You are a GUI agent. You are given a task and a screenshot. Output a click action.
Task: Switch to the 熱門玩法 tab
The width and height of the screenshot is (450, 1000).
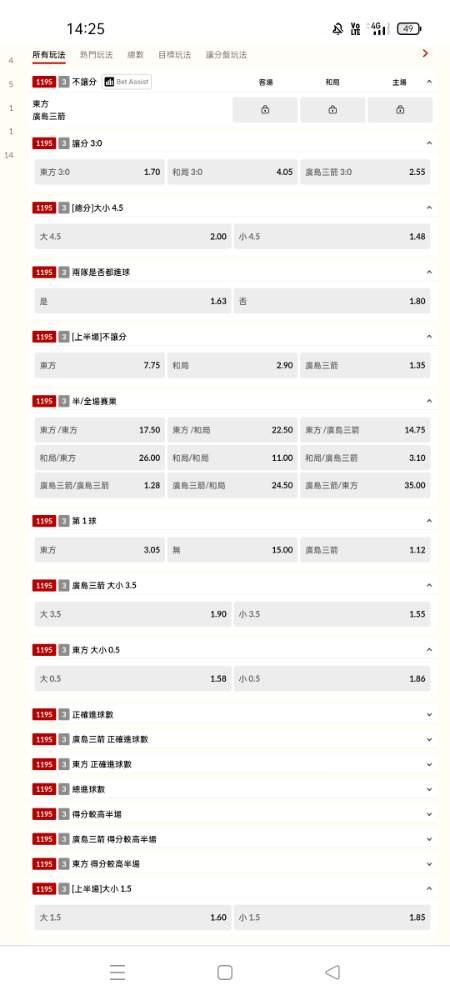pyautogui.click(x=96, y=55)
